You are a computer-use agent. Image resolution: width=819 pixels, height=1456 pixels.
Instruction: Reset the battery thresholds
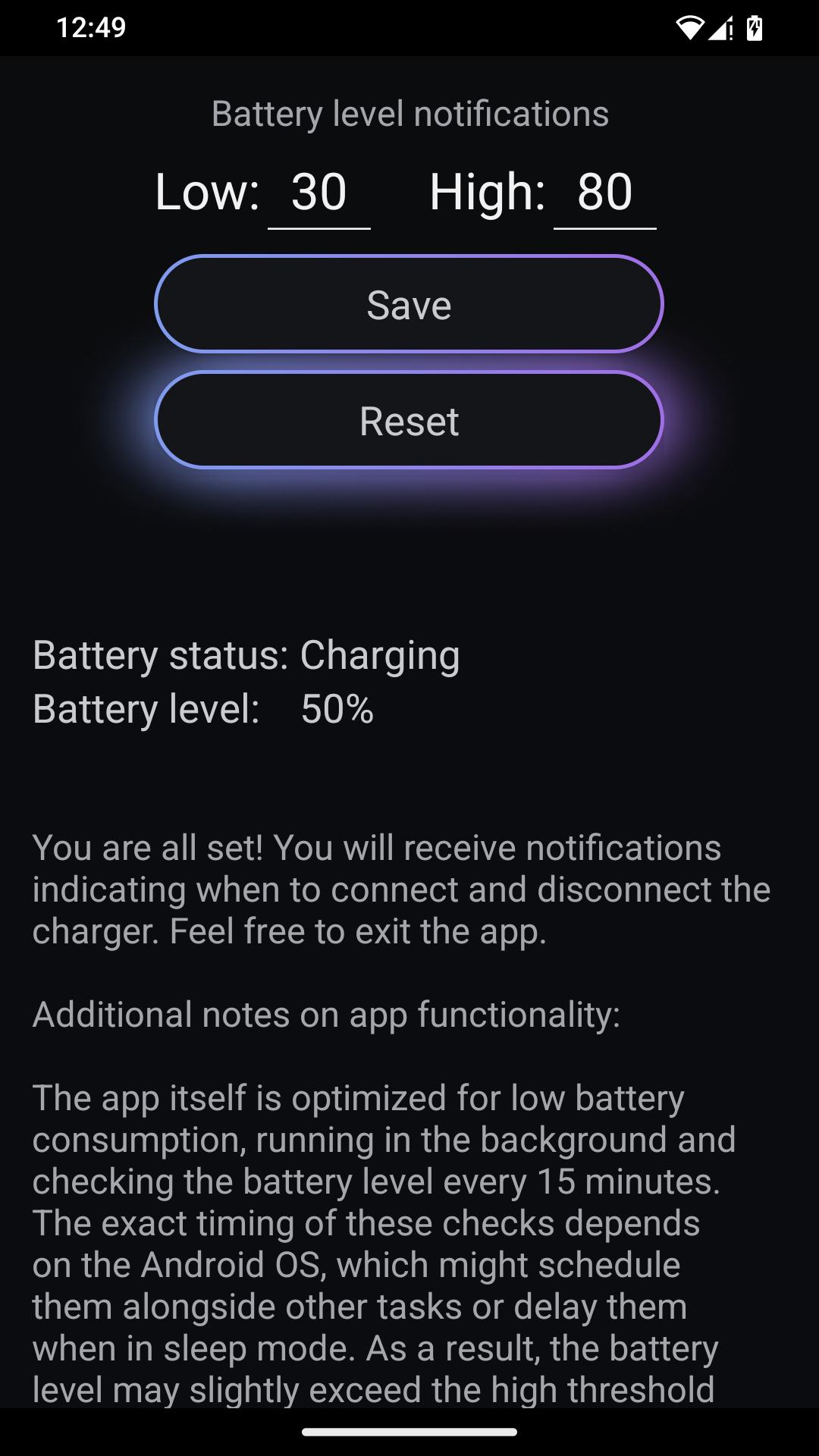point(409,420)
